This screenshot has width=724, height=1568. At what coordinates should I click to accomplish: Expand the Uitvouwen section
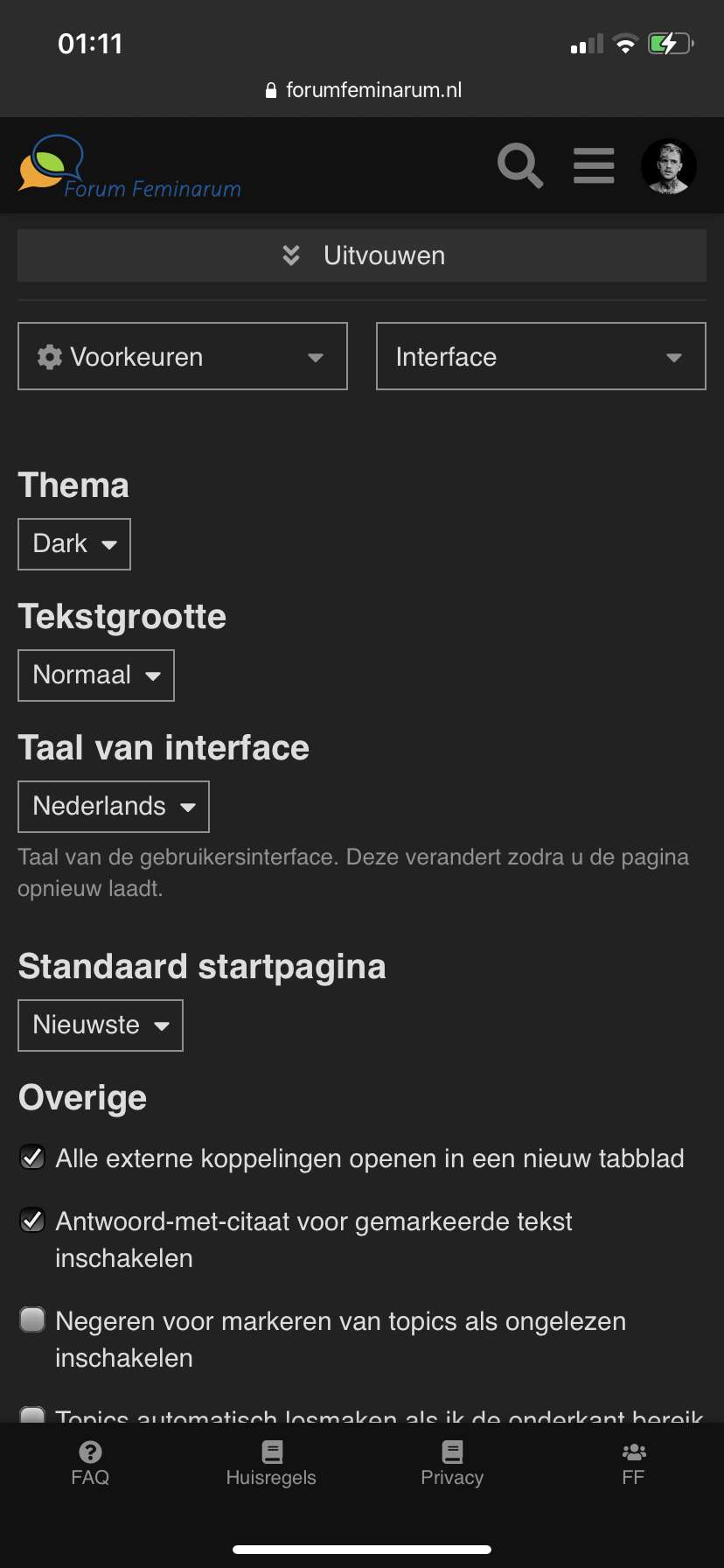362,255
